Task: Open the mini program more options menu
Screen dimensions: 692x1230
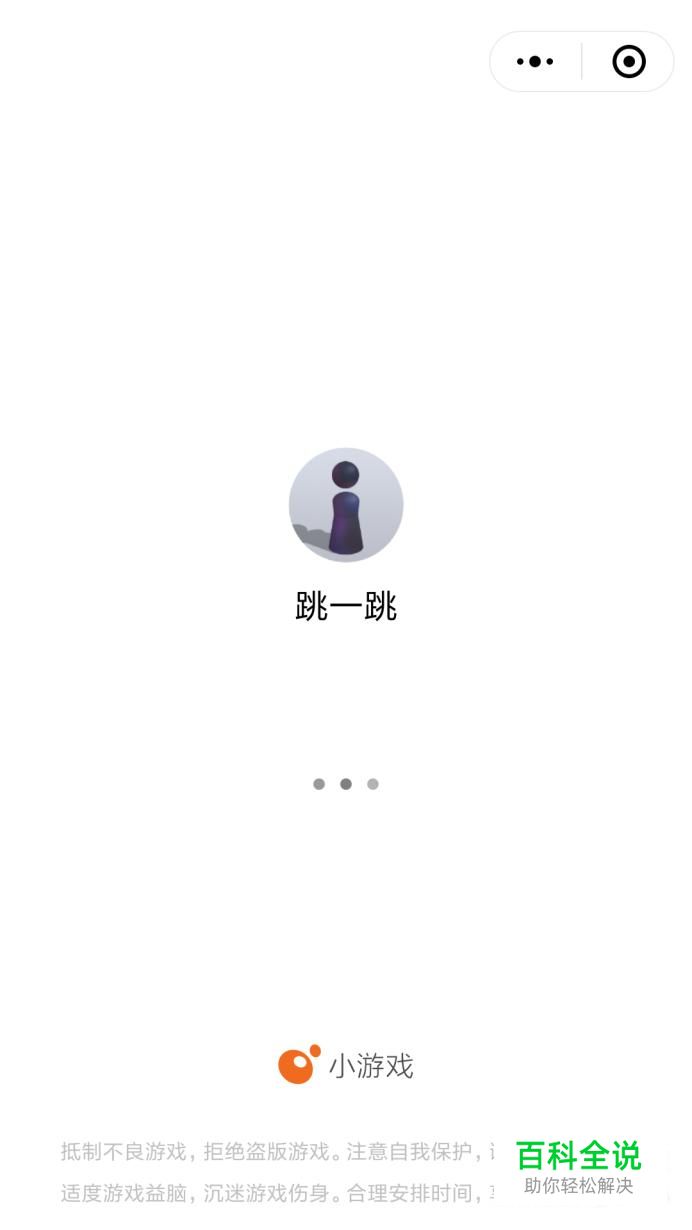Action: (x=535, y=62)
